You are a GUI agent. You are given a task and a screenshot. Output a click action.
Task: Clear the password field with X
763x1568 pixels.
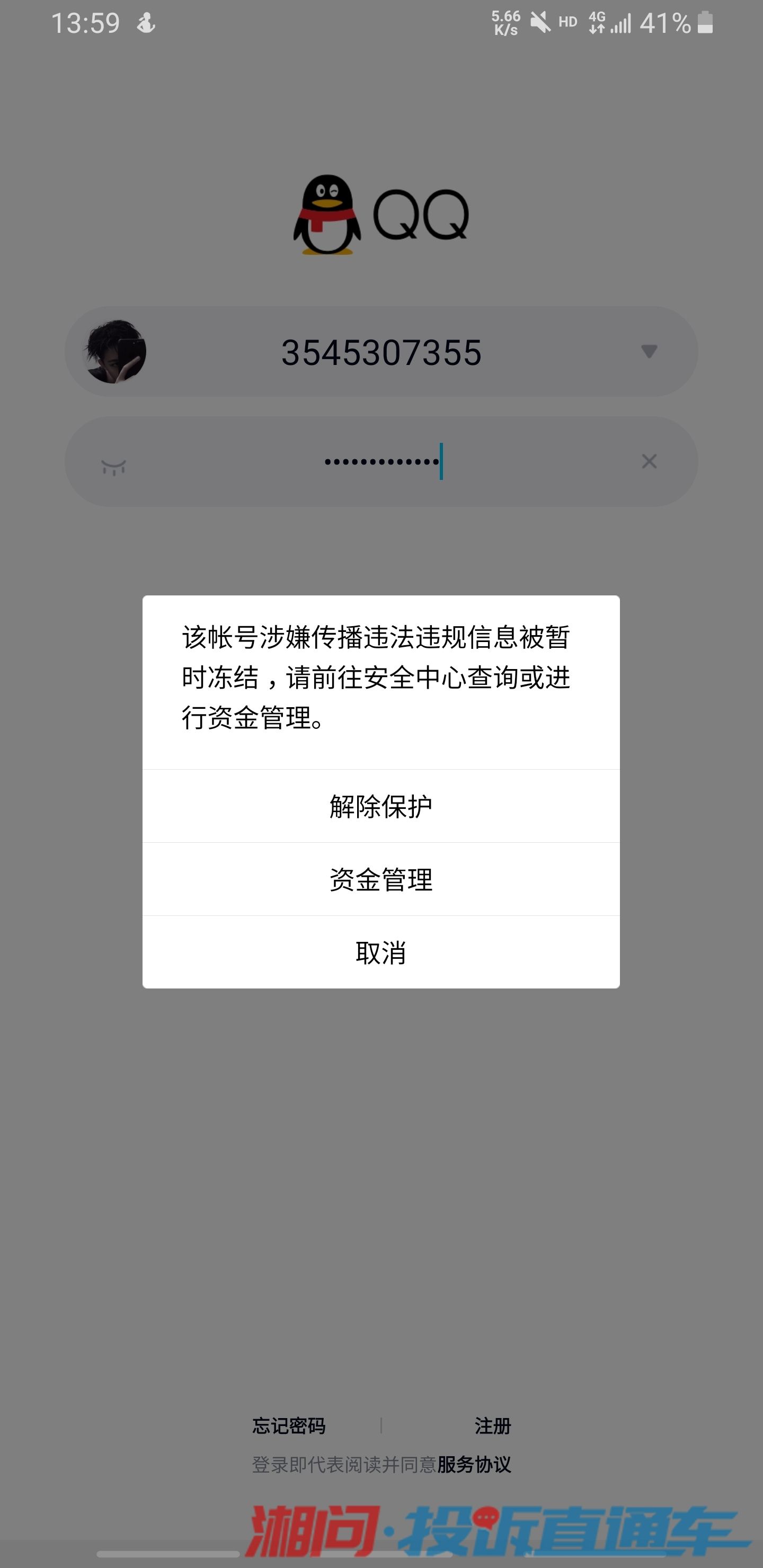pyautogui.click(x=649, y=461)
